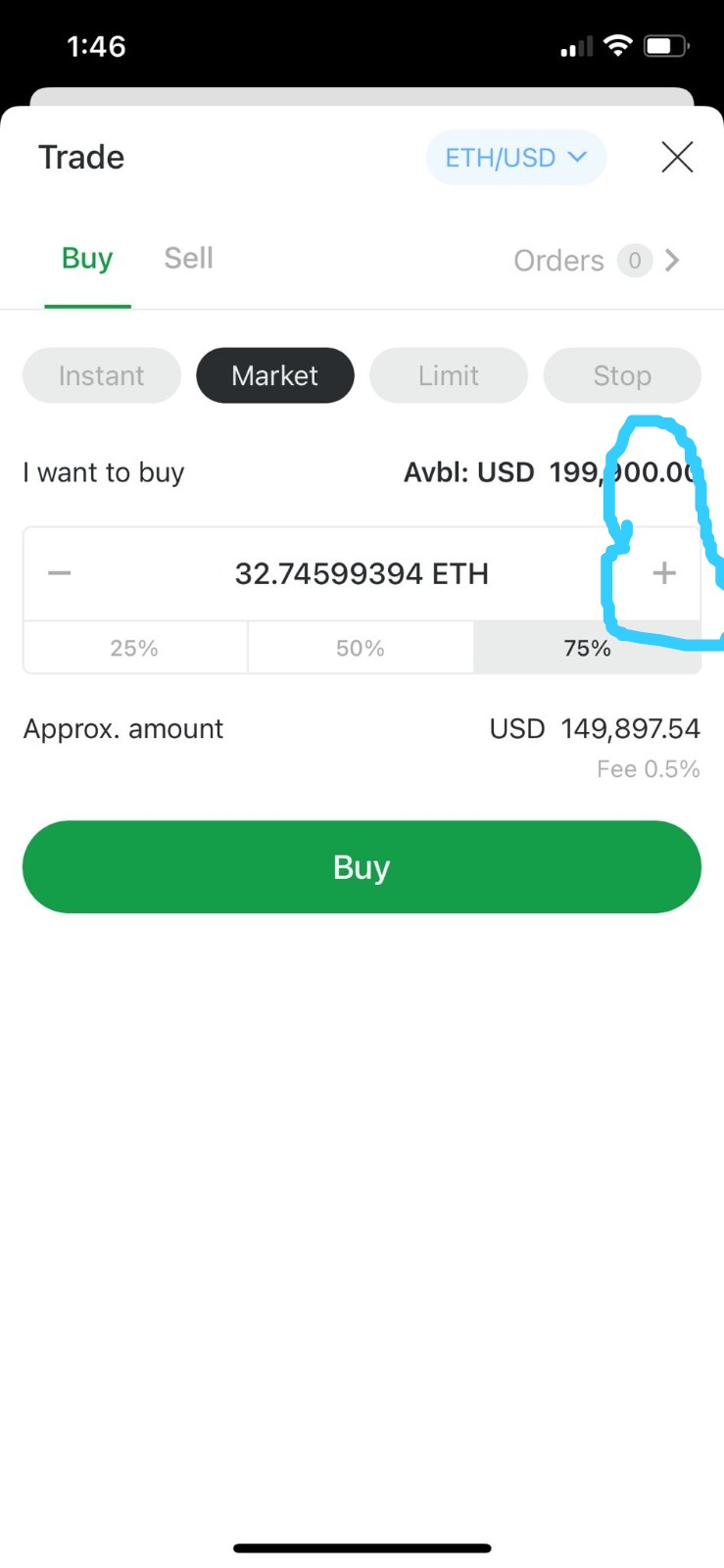724x1568 pixels.
Task: Decrease ETH amount with minus stepper
Action: click(60, 573)
